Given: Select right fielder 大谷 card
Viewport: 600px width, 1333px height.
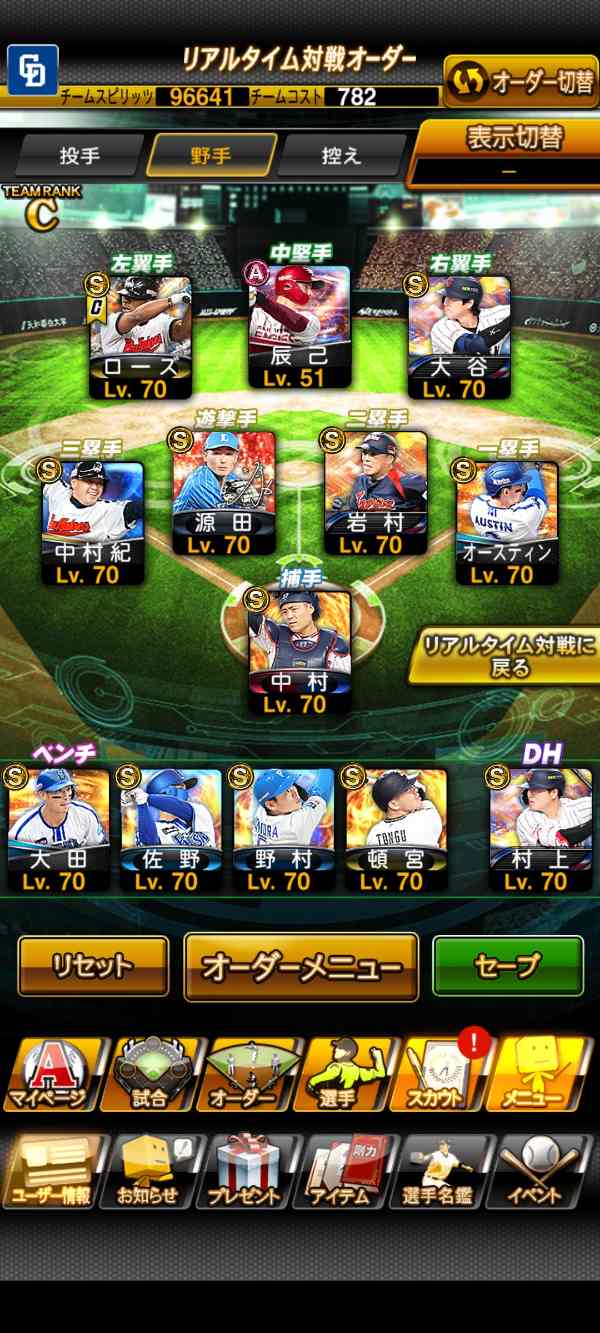Looking at the screenshot, I should (x=459, y=338).
